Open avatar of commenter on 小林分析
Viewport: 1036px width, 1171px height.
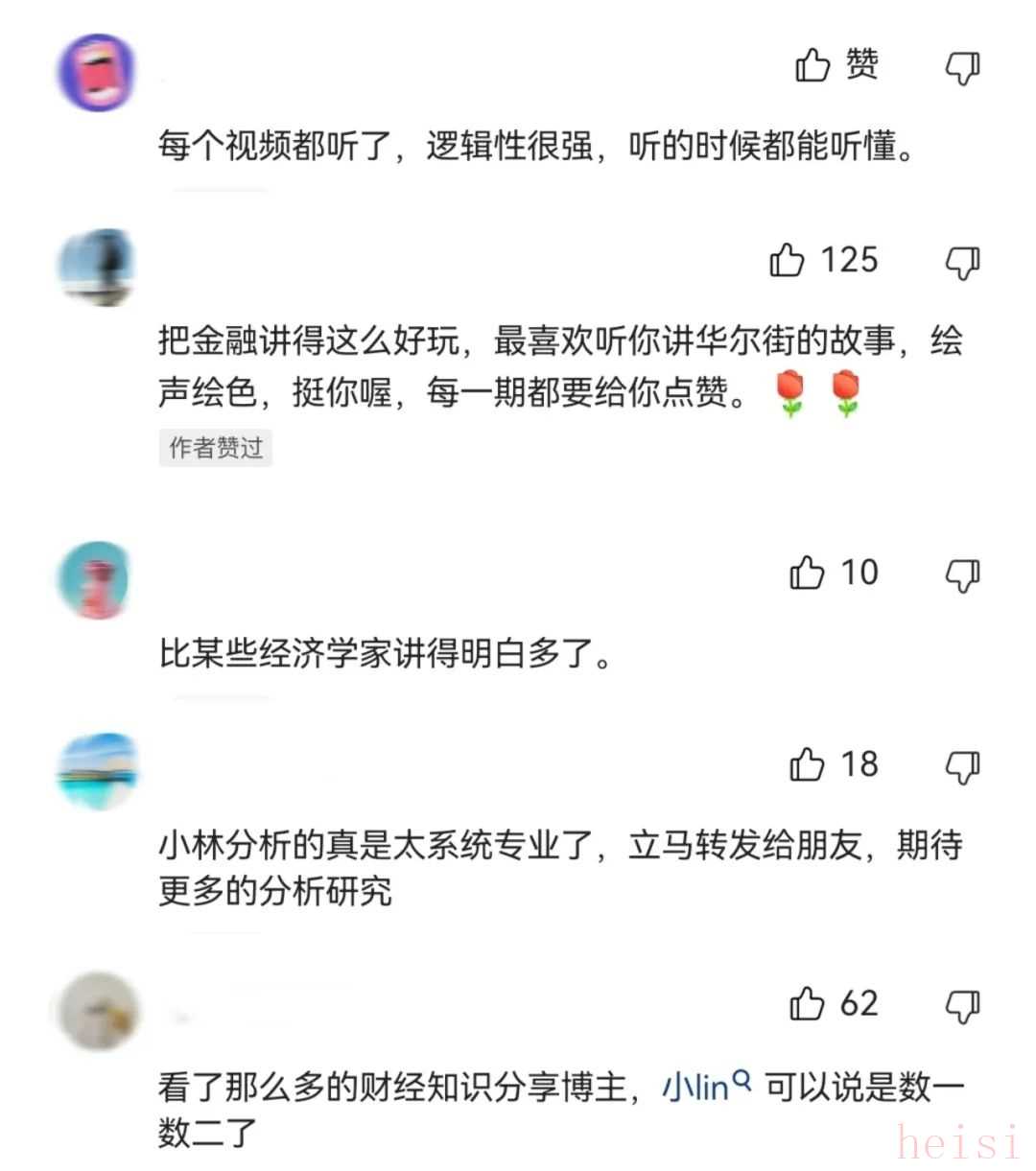tap(98, 771)
